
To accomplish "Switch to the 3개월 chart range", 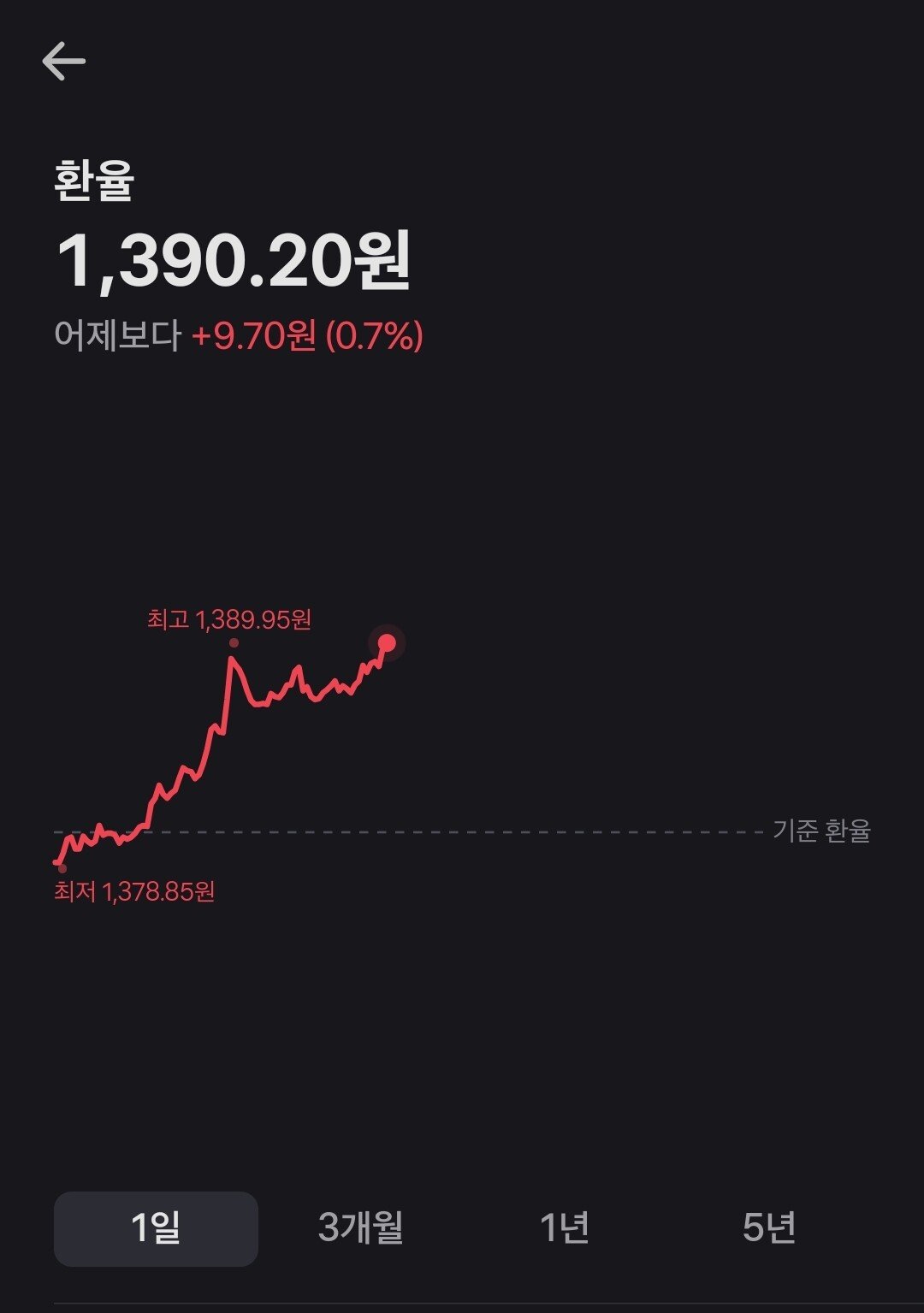I will (x=360, y=1228).
